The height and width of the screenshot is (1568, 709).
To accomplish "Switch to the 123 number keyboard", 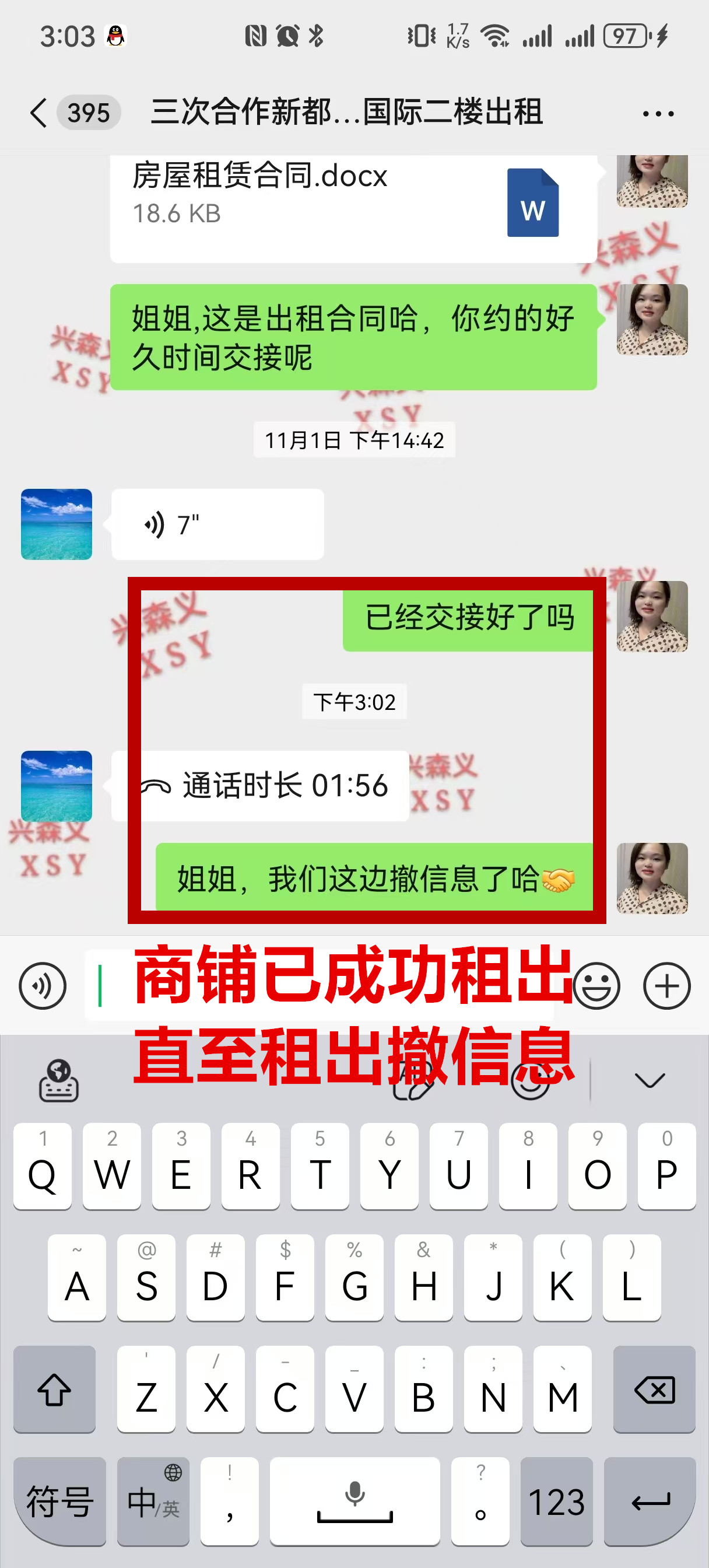I will click(556, 1501).
